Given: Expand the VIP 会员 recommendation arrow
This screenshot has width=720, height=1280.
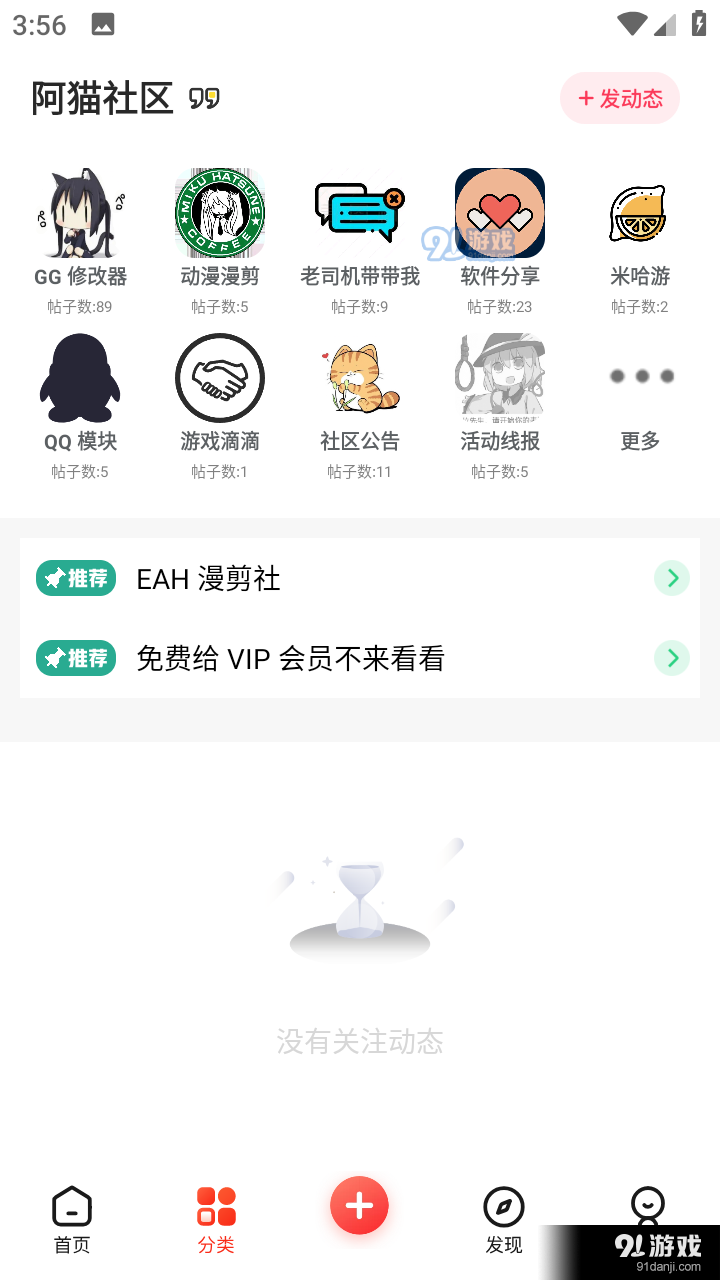Looking at the screenshot, I should 671,658.
